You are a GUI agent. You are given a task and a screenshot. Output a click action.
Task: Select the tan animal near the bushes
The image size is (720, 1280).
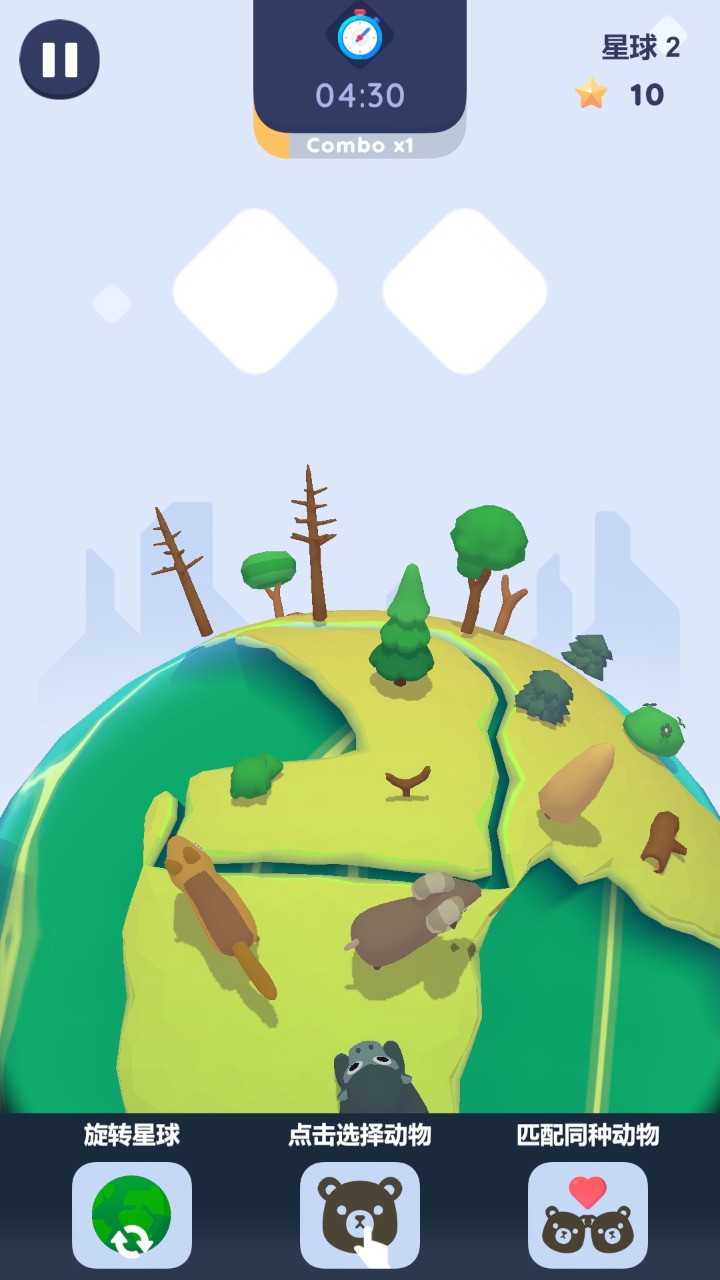coord(576,785)
